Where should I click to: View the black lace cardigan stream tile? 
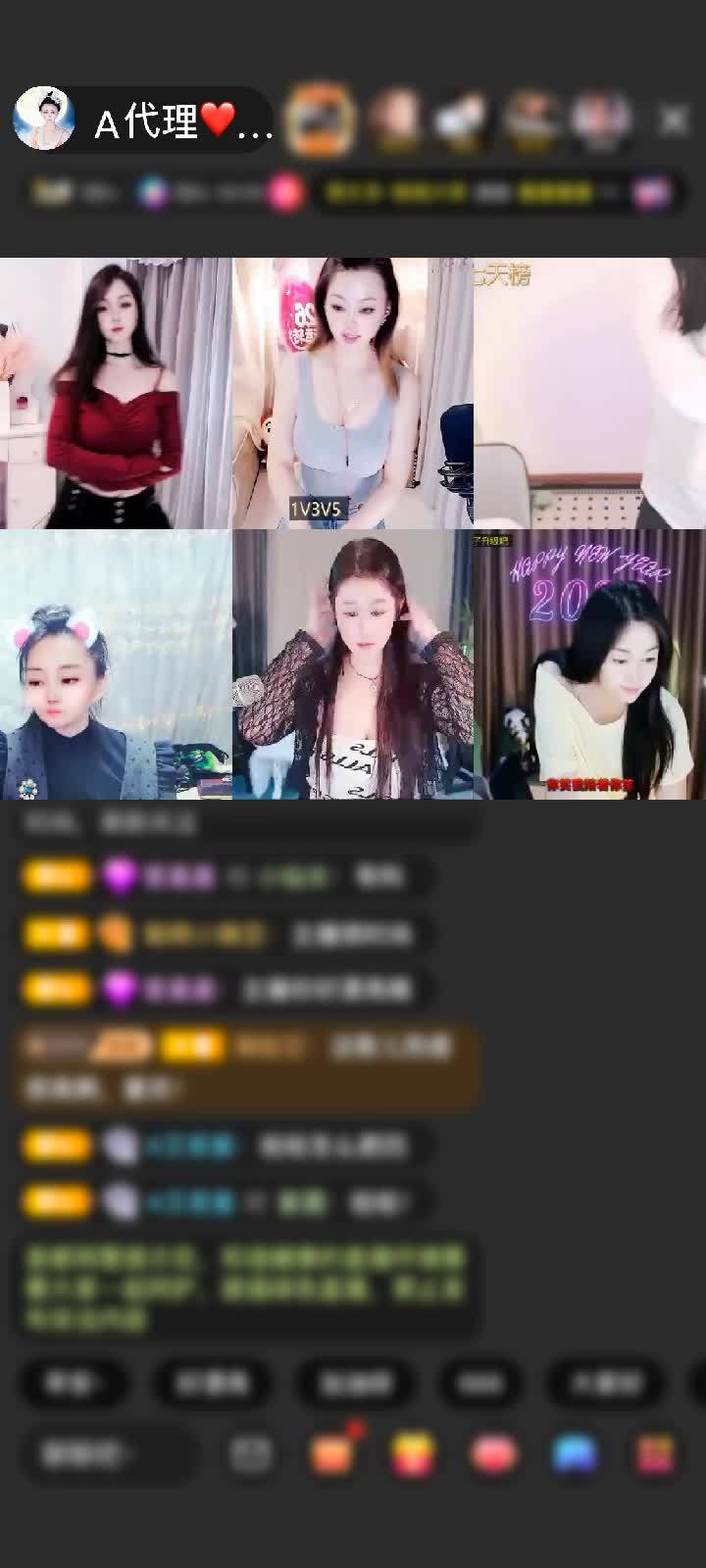tap(353, 664)
